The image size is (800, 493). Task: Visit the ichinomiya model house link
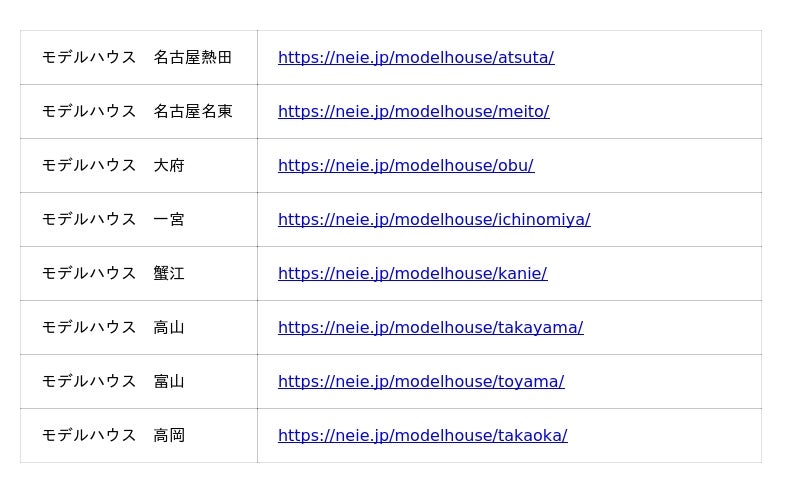click(x=433, y=220)
